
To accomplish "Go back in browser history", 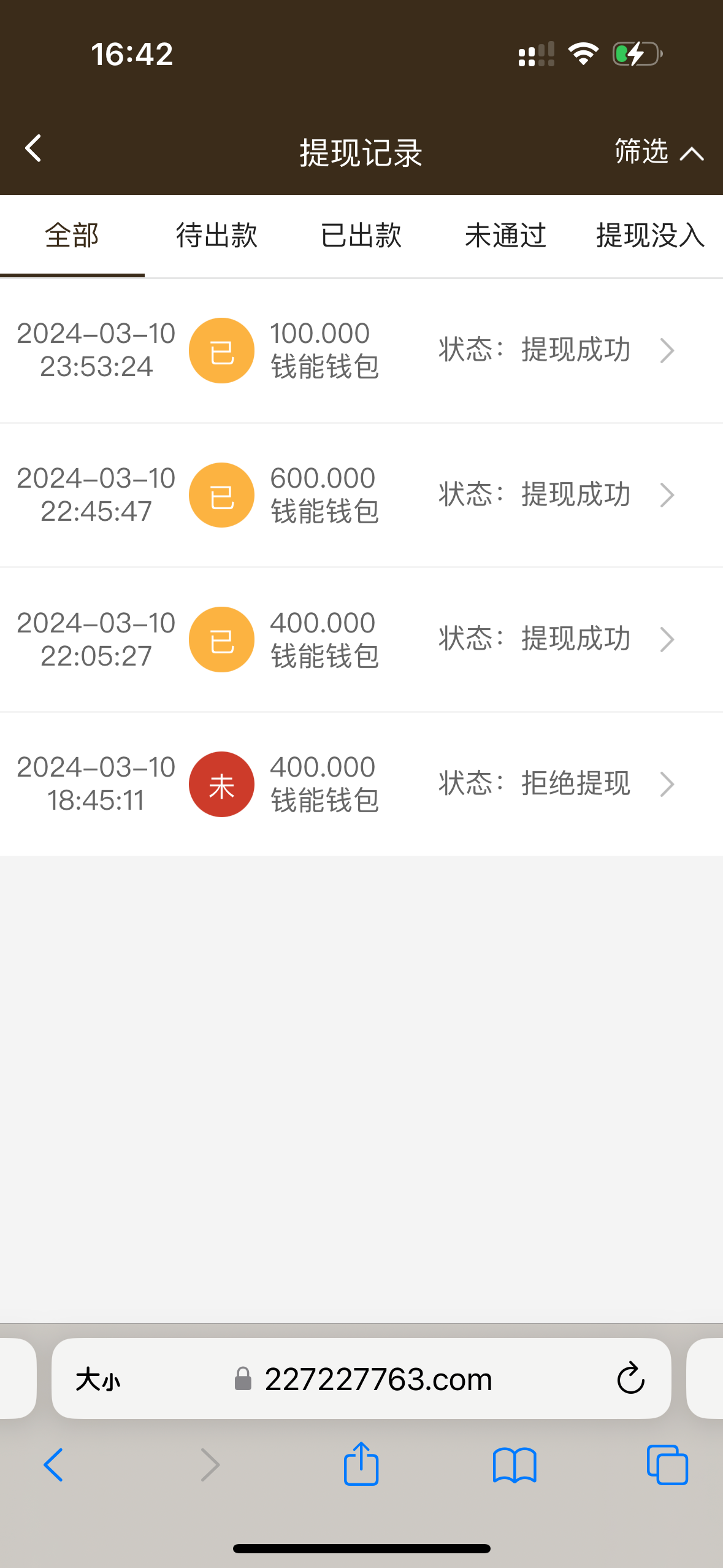I will click(54, 1466).
